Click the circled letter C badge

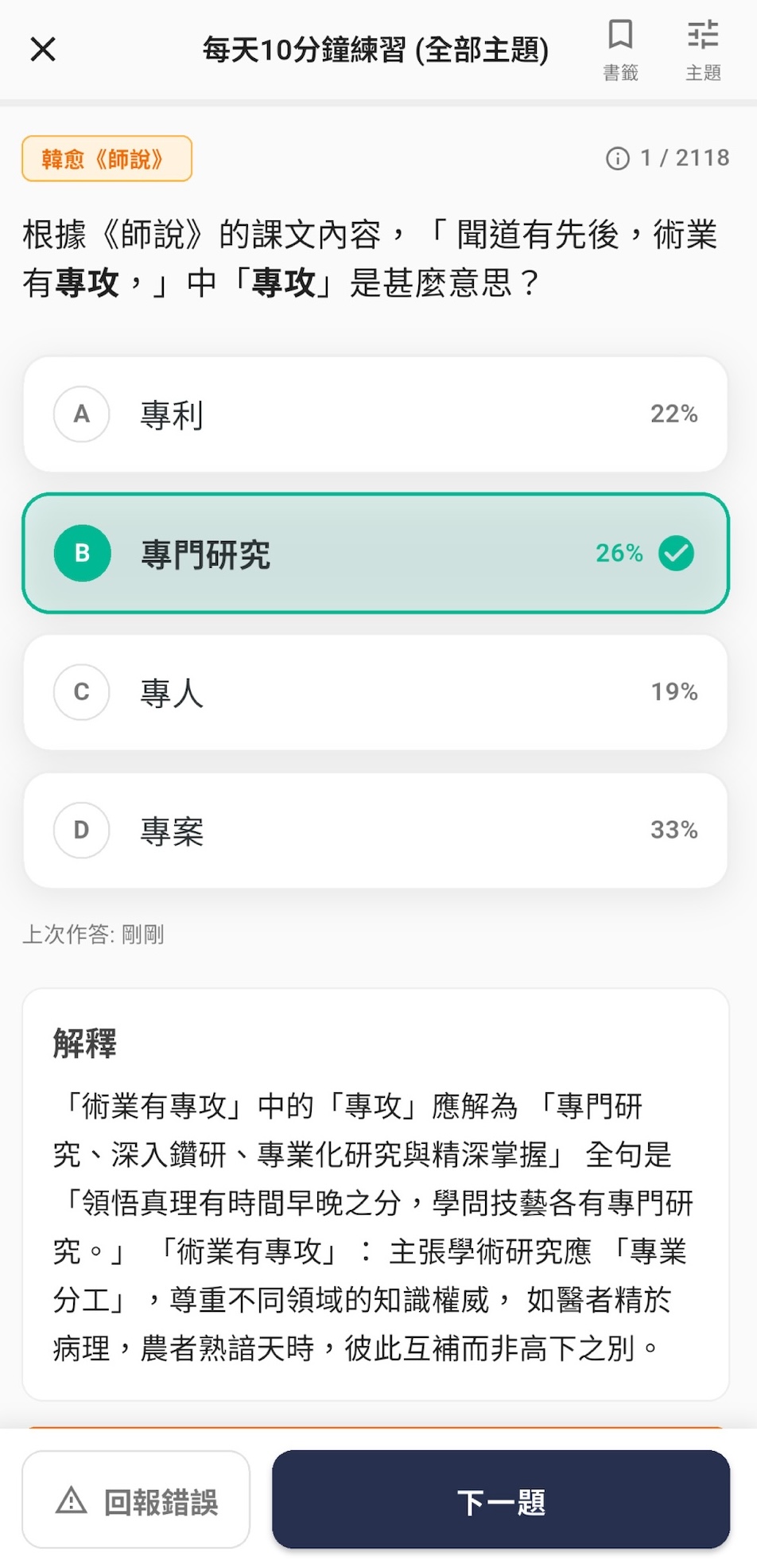pos(80,692)
